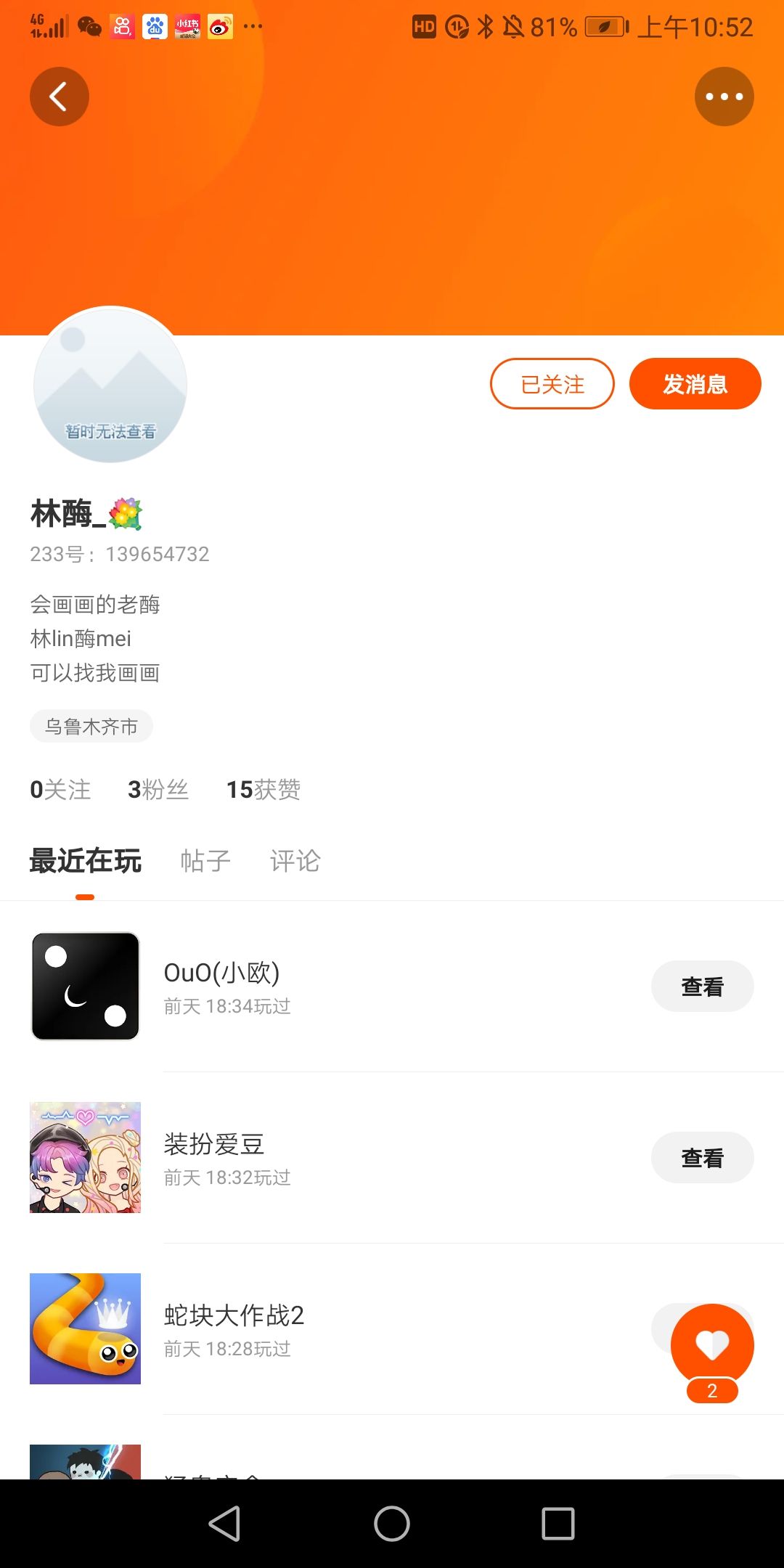Send a message via 发消息
The height and width of the screenshot is (1568, 784).
[695, 384]
